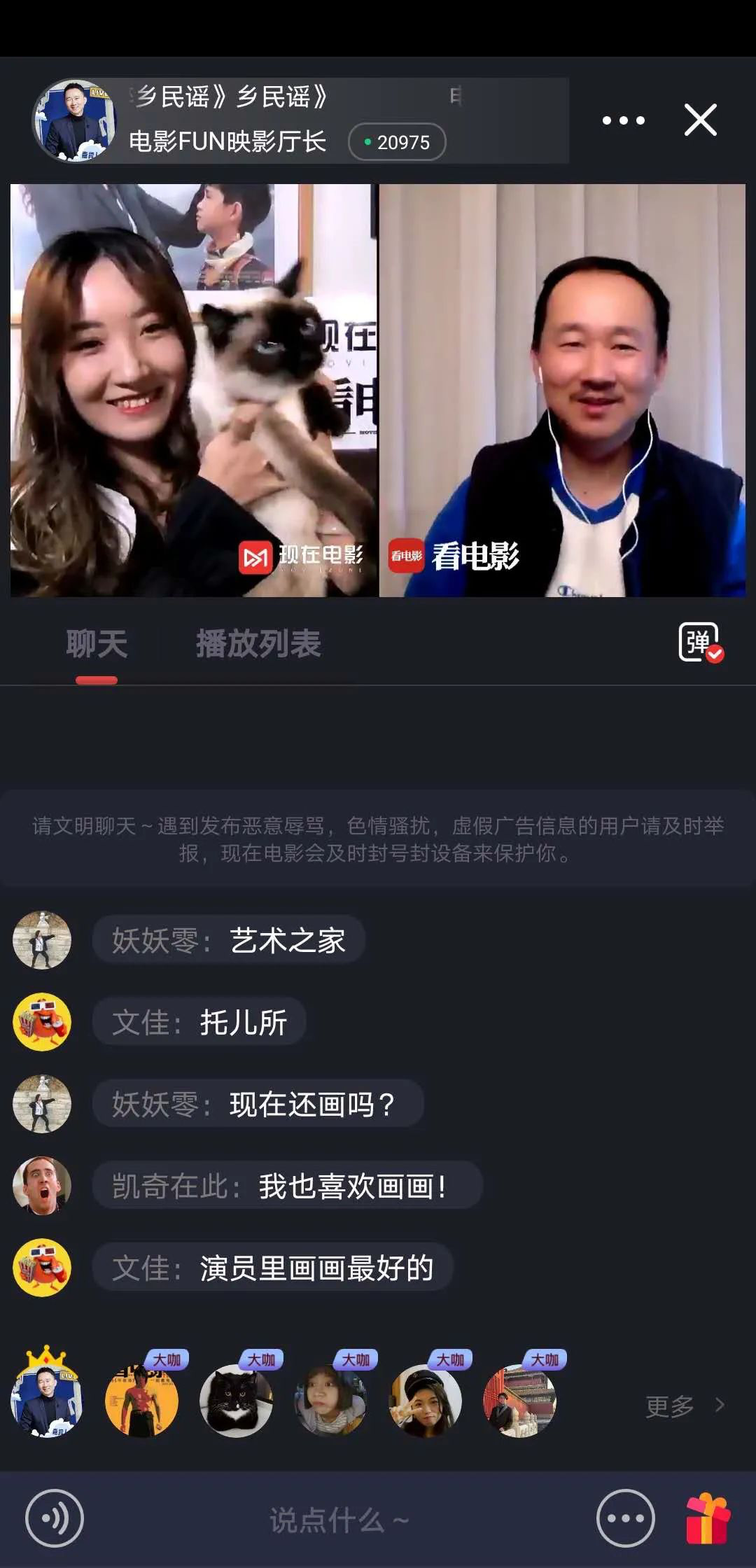This screenshot has height=1568, width=756.
Task: View 更多 audience members
Action: click(684, 1406)
